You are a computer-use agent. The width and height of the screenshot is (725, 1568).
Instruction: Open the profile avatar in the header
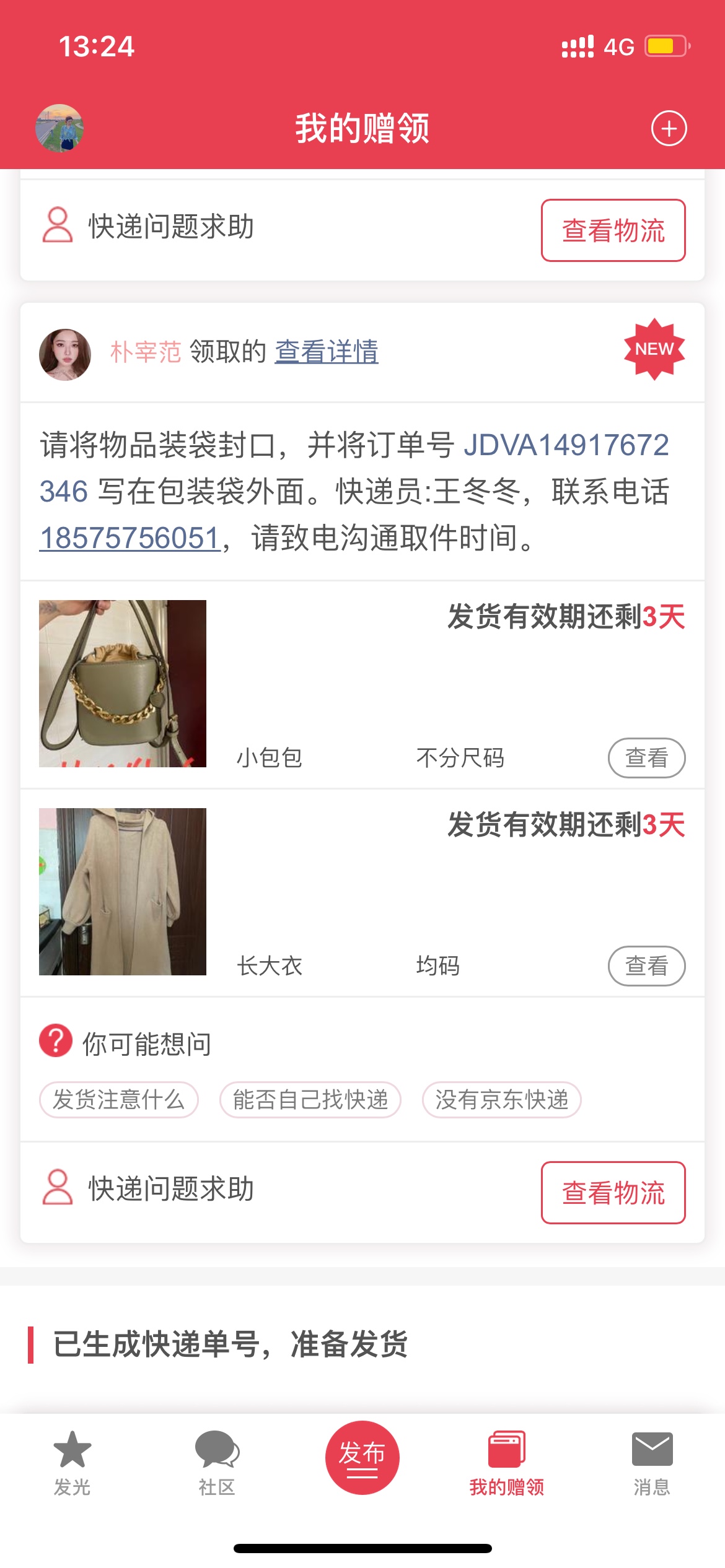[59, 128]
